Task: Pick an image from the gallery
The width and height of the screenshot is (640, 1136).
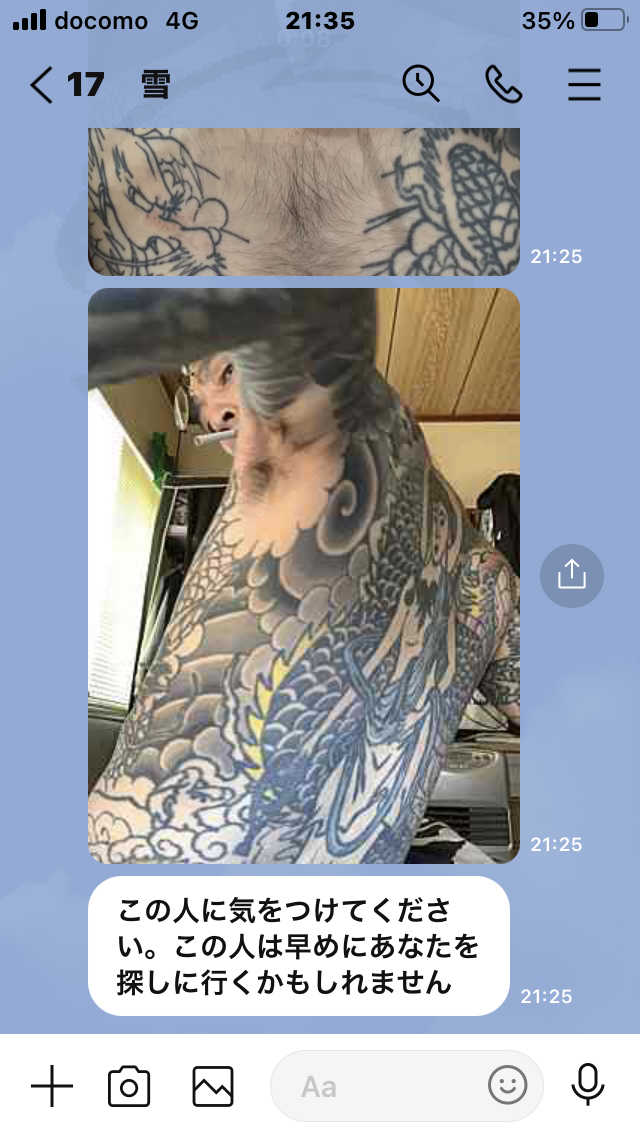Action: point(213,1086)
